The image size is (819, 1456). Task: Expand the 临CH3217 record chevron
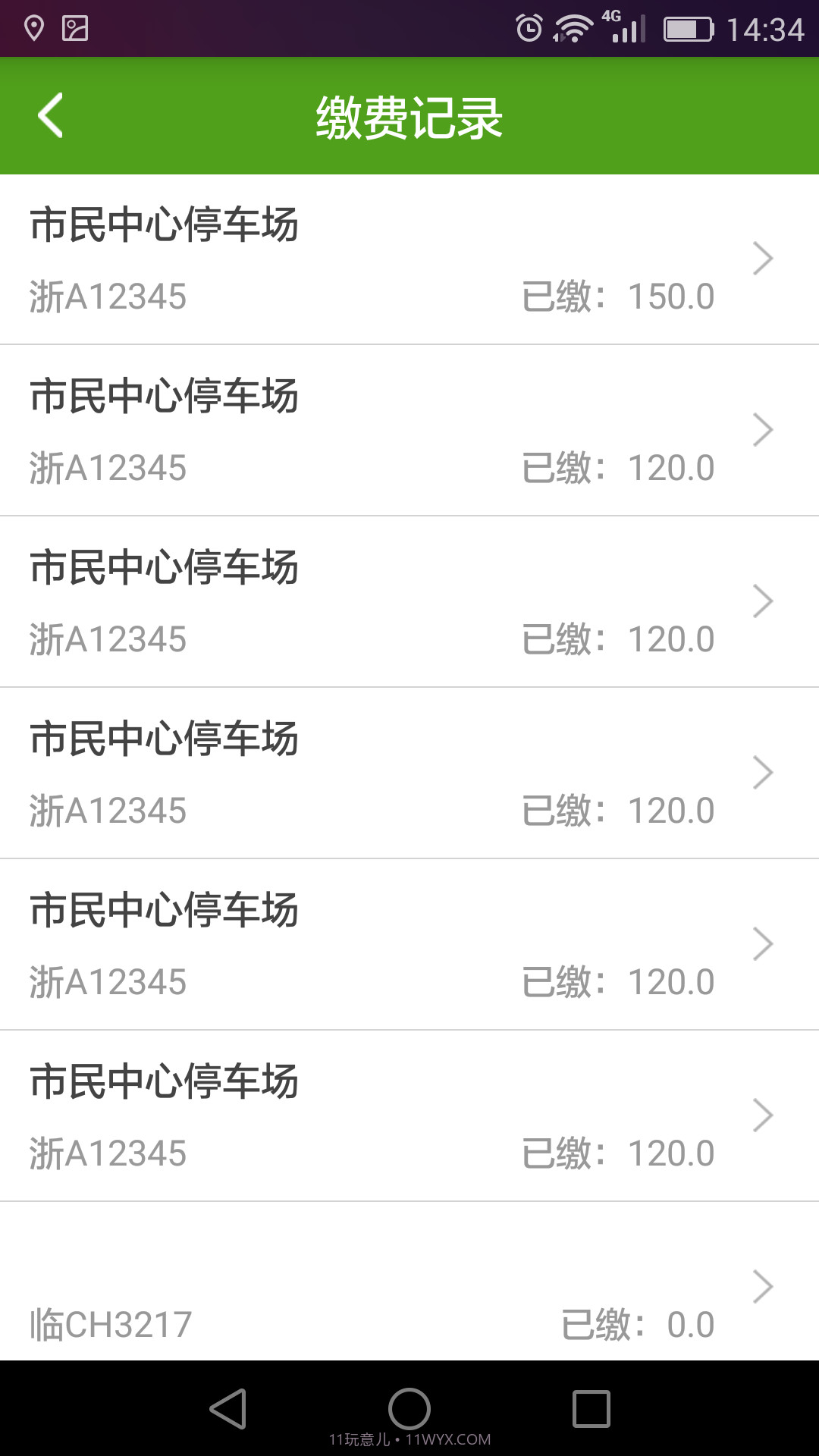click(x=764, y=1285)
